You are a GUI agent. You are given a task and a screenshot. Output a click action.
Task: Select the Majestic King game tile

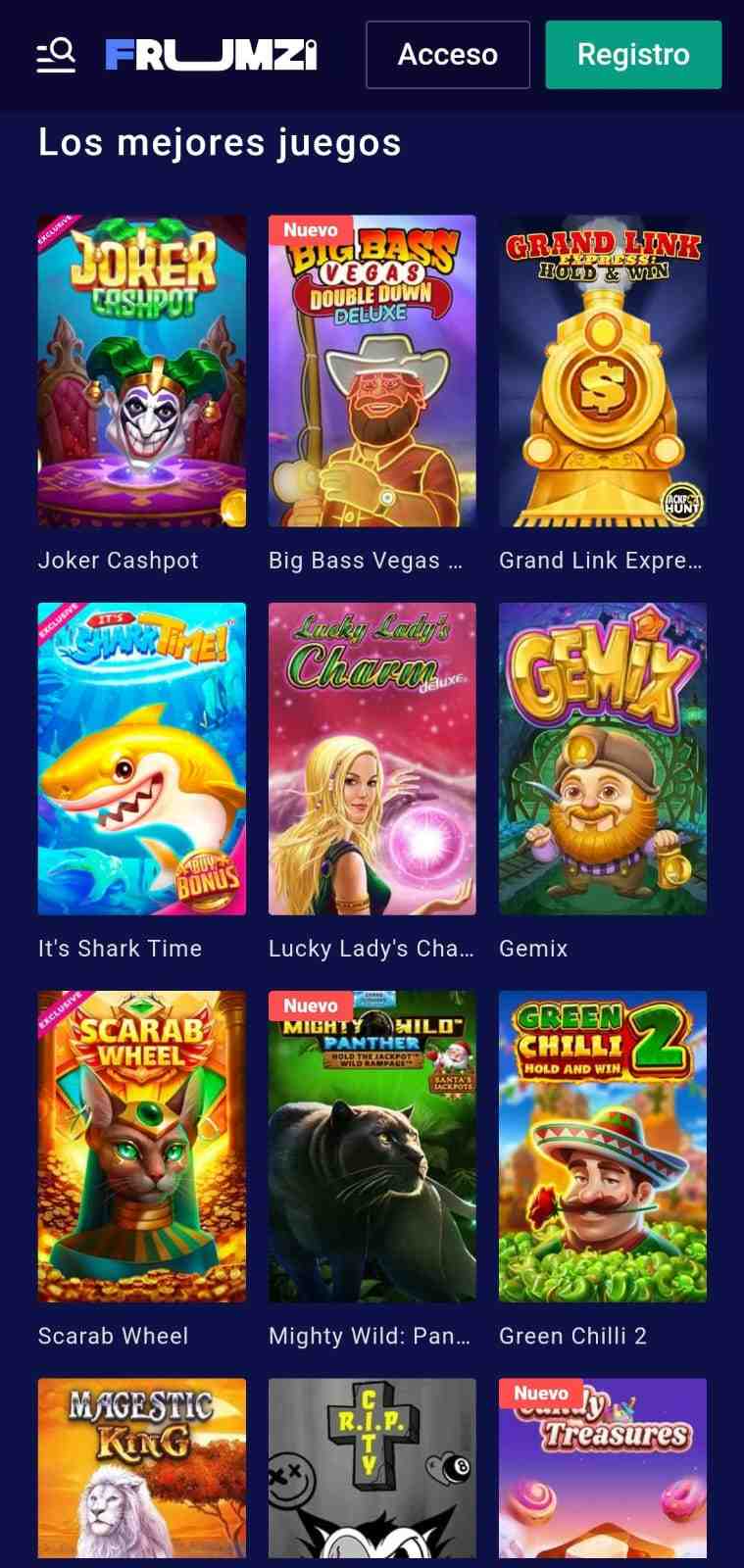[x=141, y=1467]
